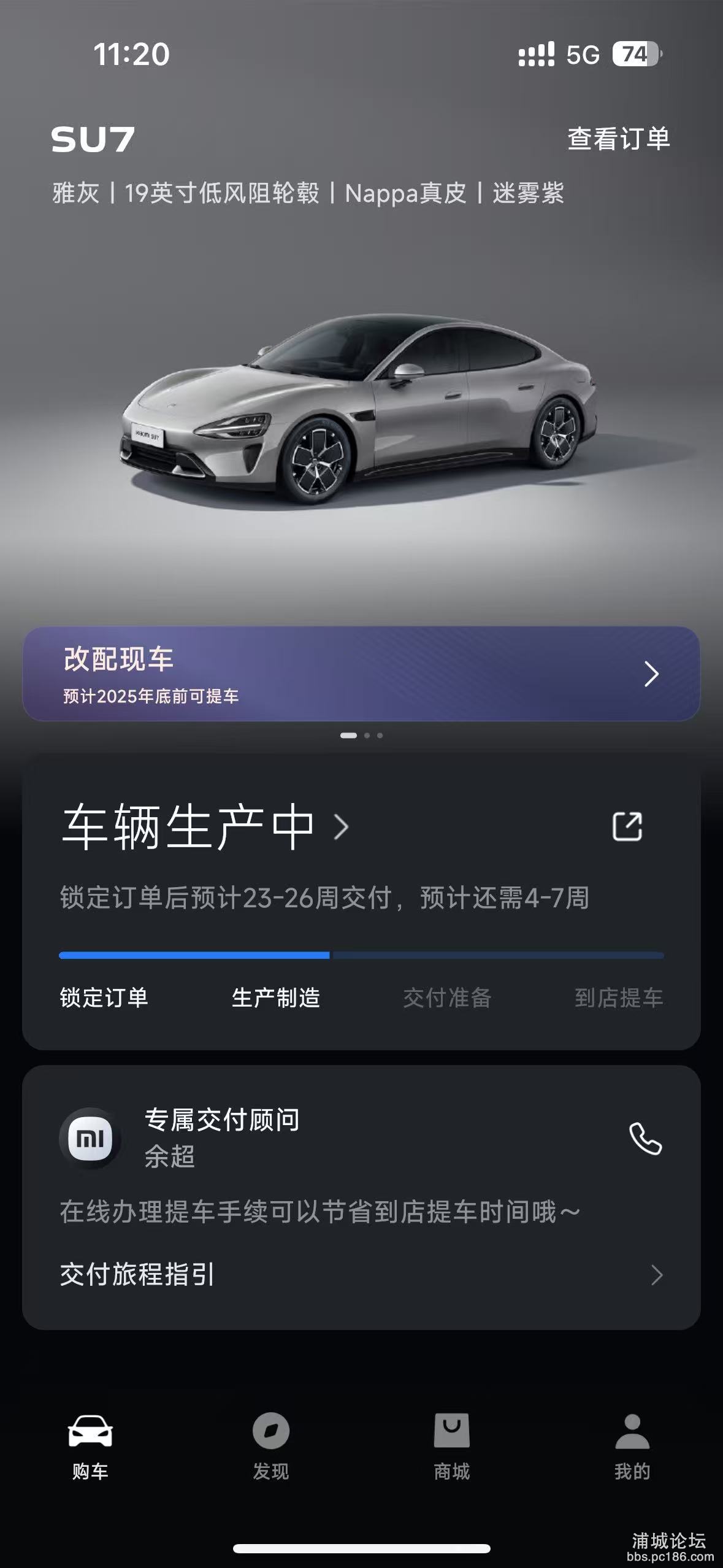
Task: Switch to the 购车 tab
Action: [x=90, y=1447]
